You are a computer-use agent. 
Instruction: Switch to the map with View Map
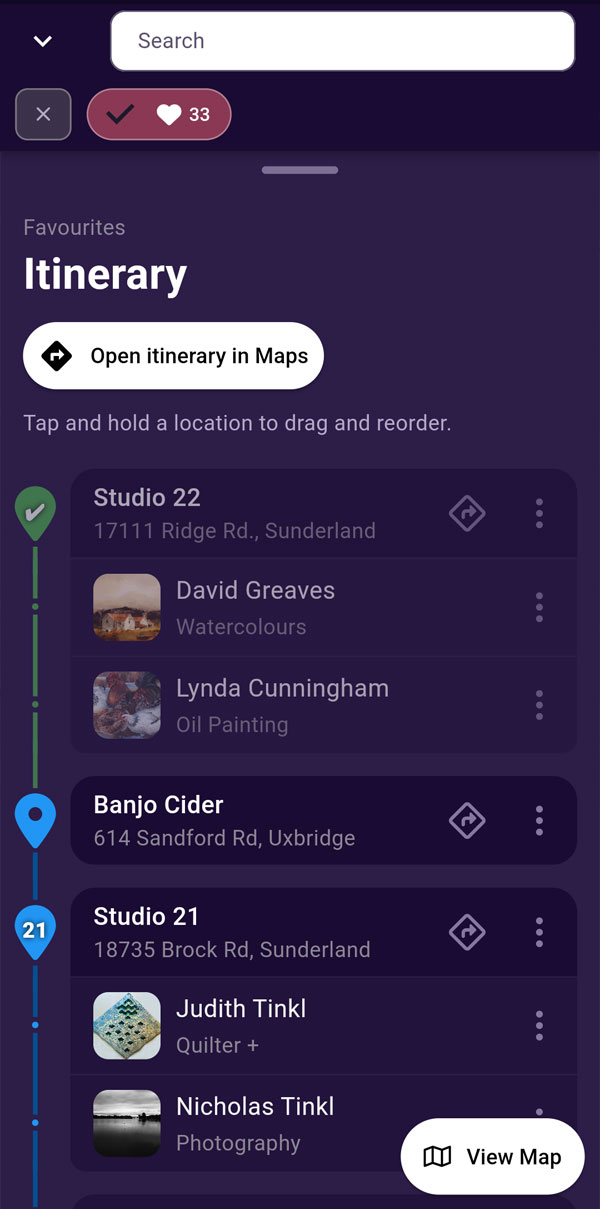(492, 1157)
